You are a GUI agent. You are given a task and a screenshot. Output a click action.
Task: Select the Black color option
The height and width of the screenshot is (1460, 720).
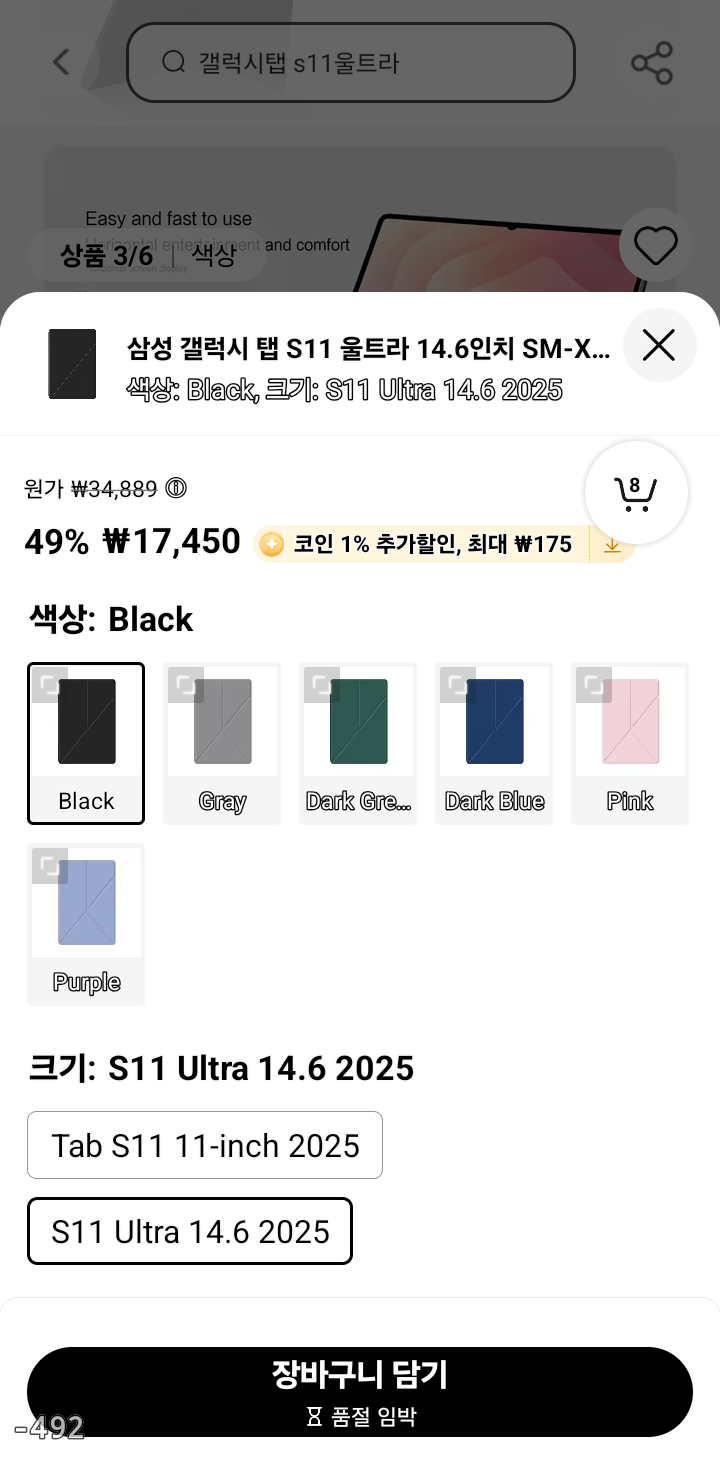click(86, 743)
